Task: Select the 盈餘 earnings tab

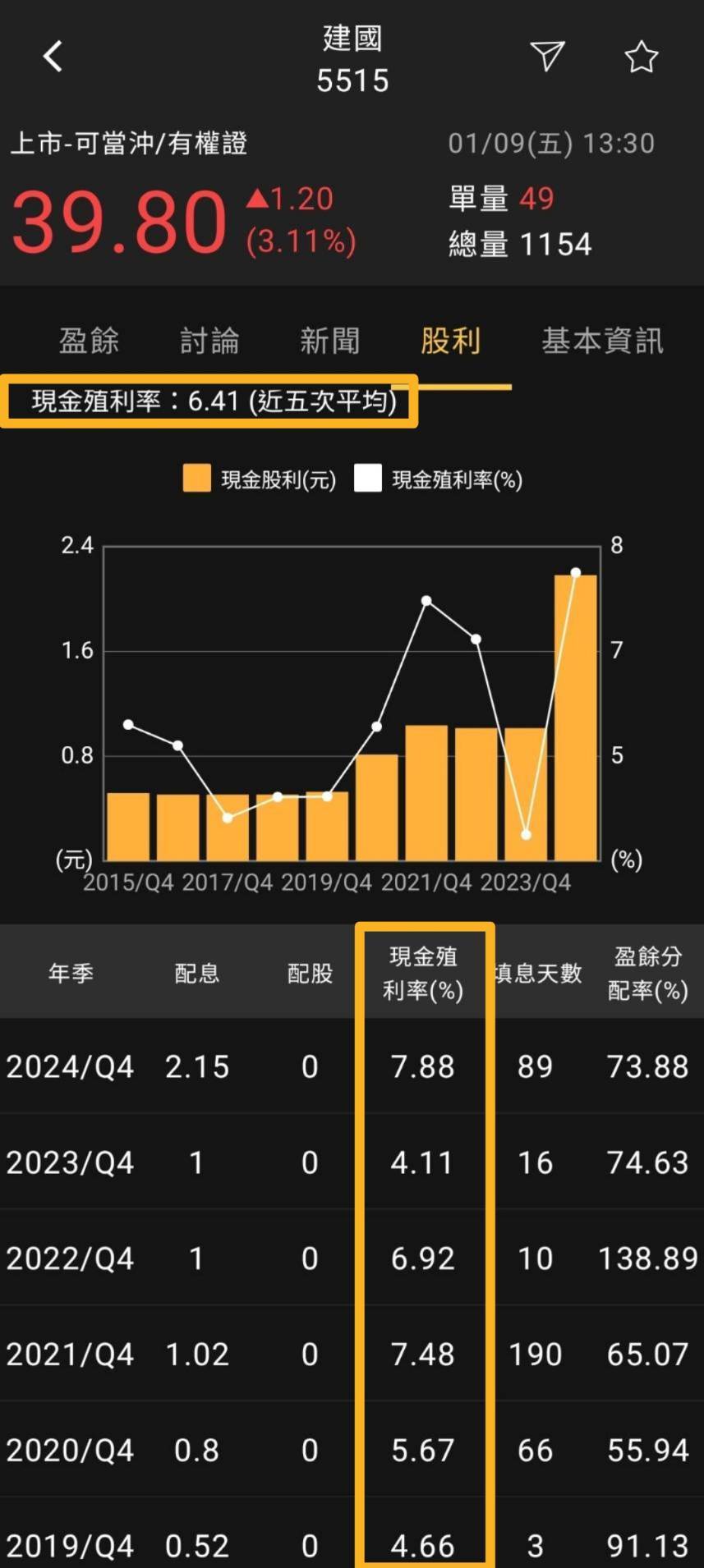Action: click(89, 340)
